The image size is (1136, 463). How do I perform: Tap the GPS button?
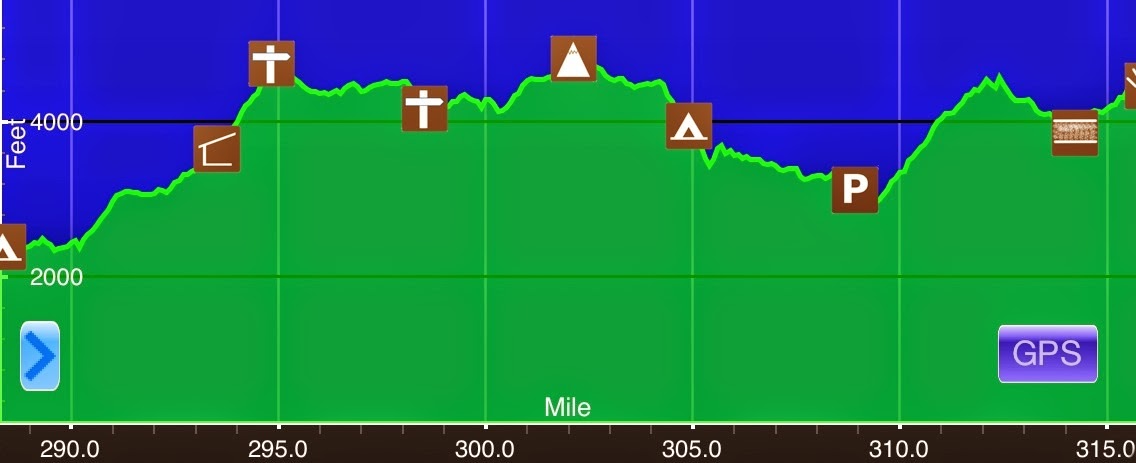pos(1047,354)
